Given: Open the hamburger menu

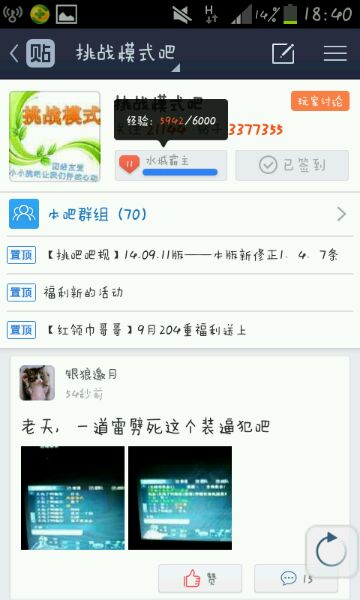Looking at the screenshot, I should click(x=335, y=54).
